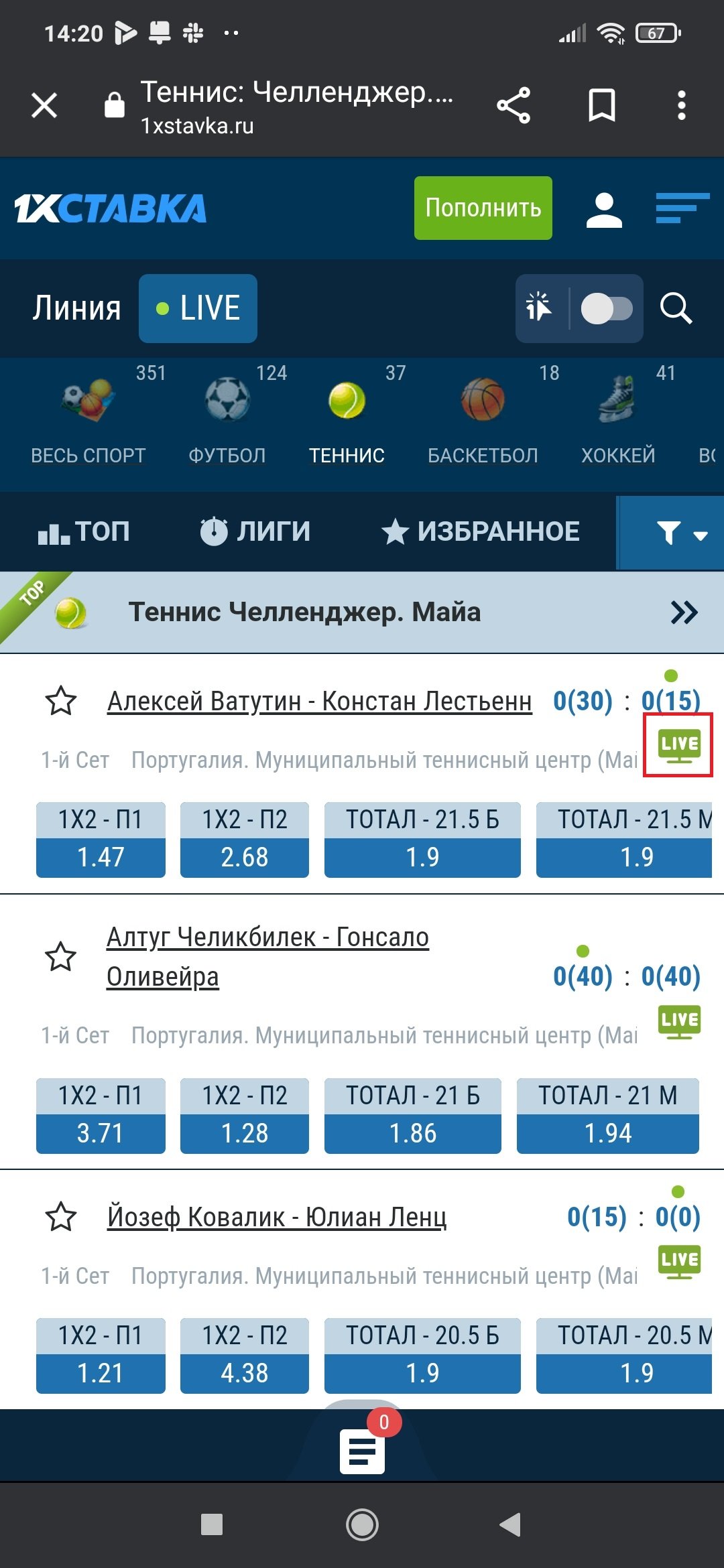724x1568 pixels.
Task: Add Алексей Ватутин match to favorites
Action: (61, 701)
